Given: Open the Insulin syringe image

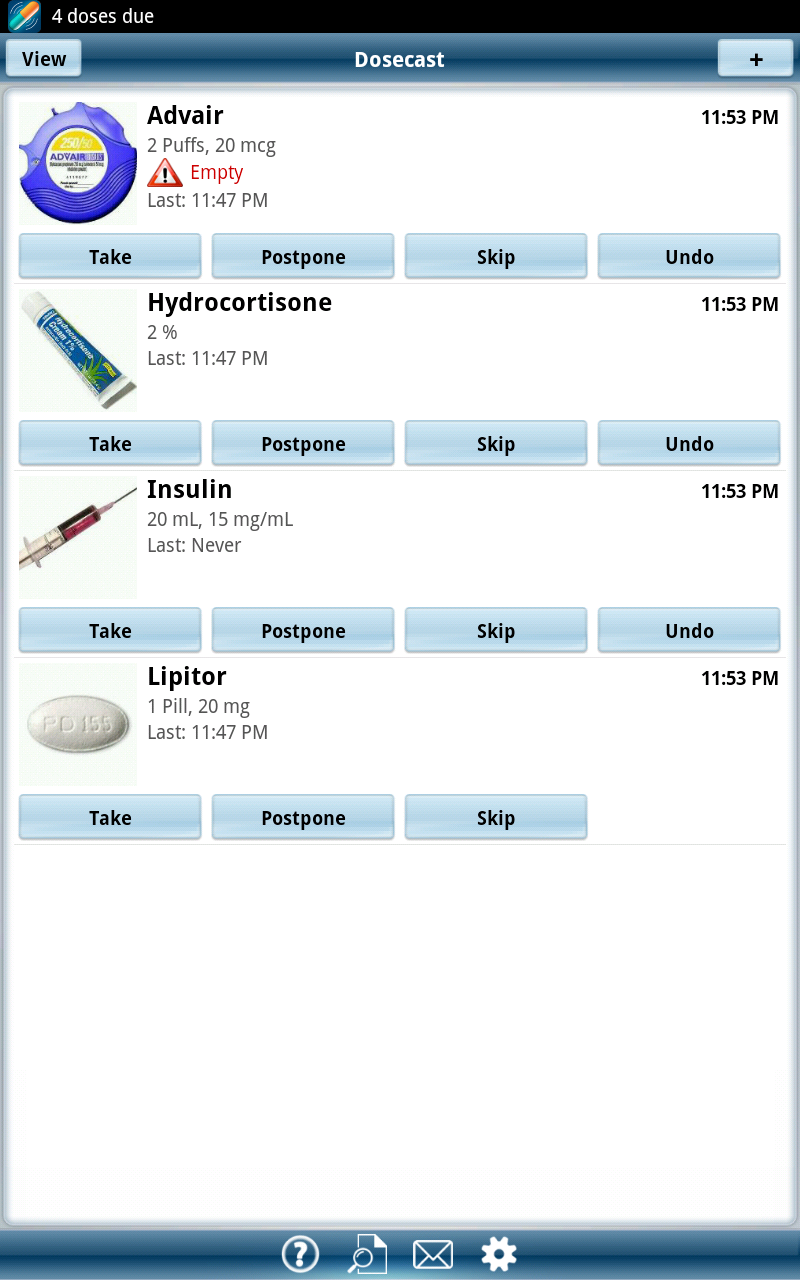Looking at the screenshot, I should click(x=77, y=537).
